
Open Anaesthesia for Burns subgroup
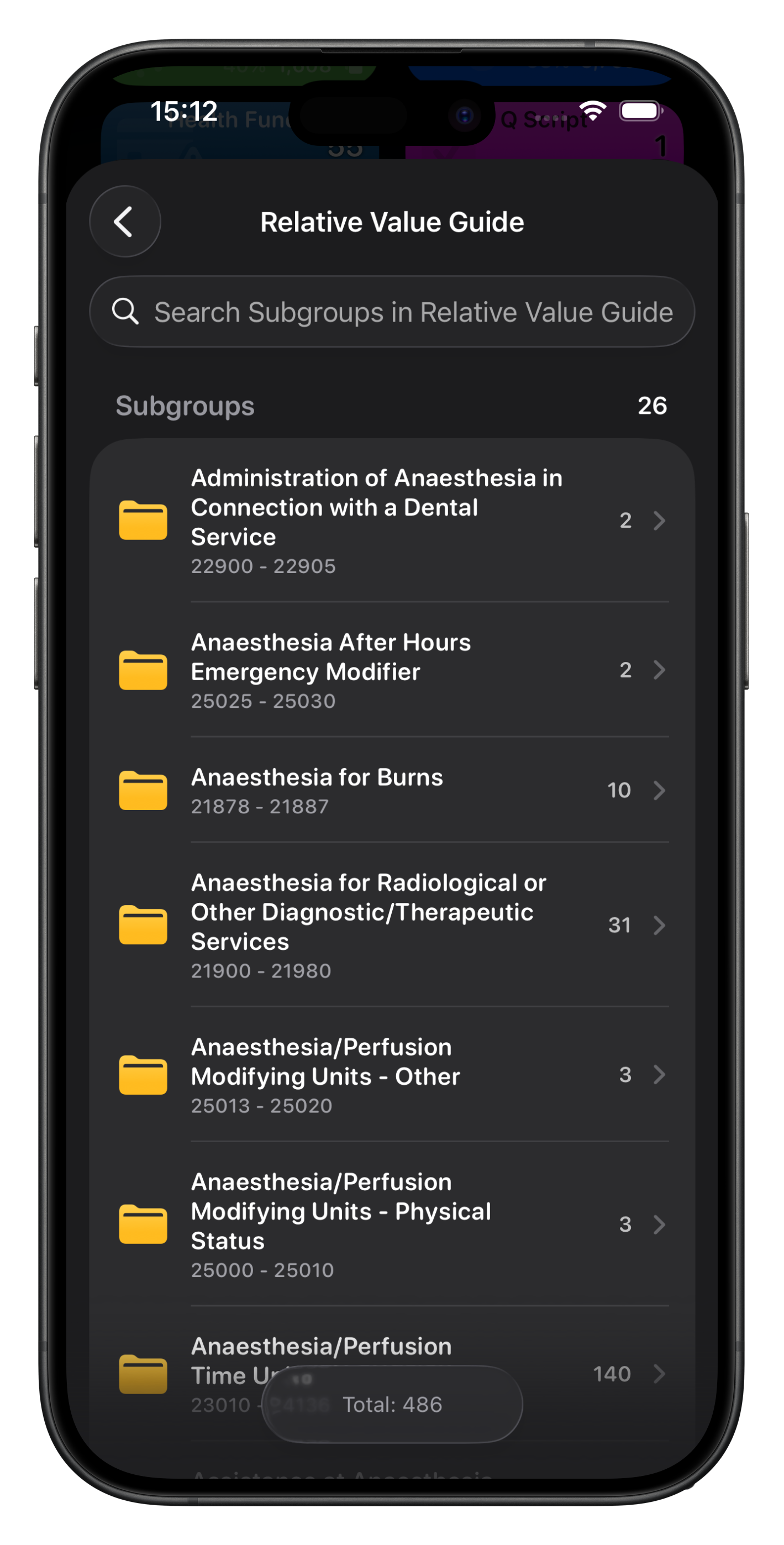[x=392, y=791]
